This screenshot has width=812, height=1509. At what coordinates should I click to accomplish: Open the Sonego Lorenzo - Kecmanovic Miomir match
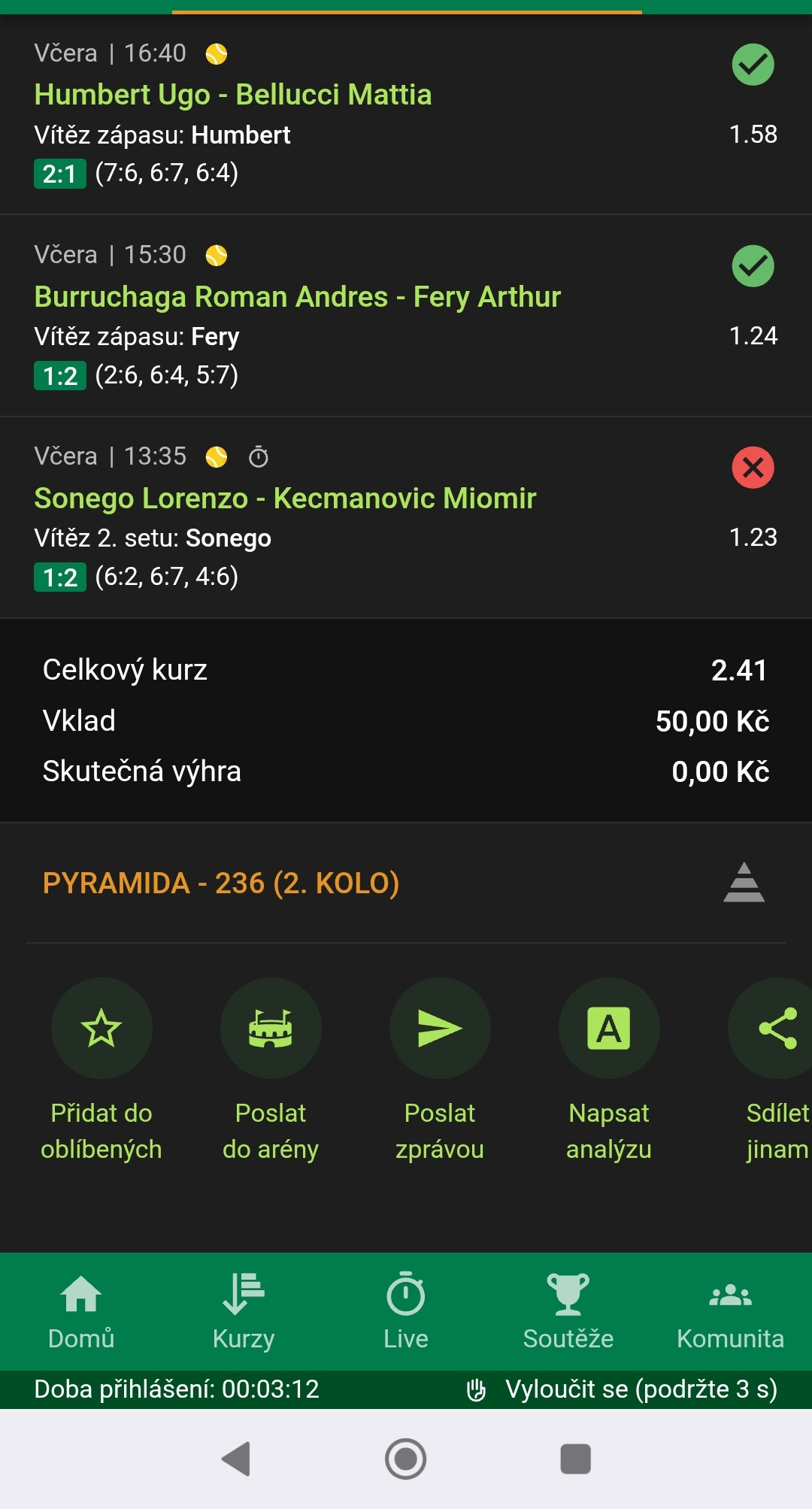[285, 498]
